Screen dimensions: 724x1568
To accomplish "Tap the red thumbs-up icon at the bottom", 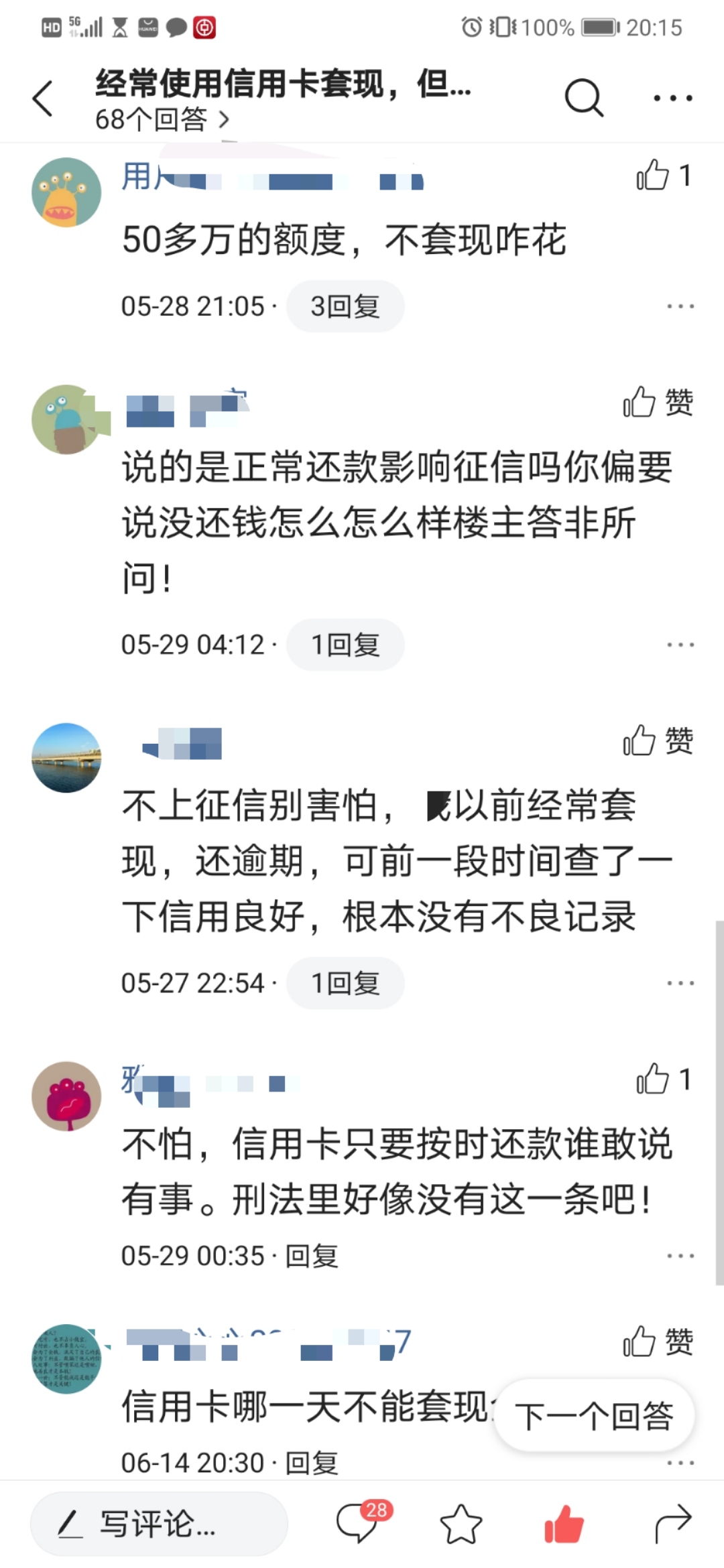I will [563, 1524].
